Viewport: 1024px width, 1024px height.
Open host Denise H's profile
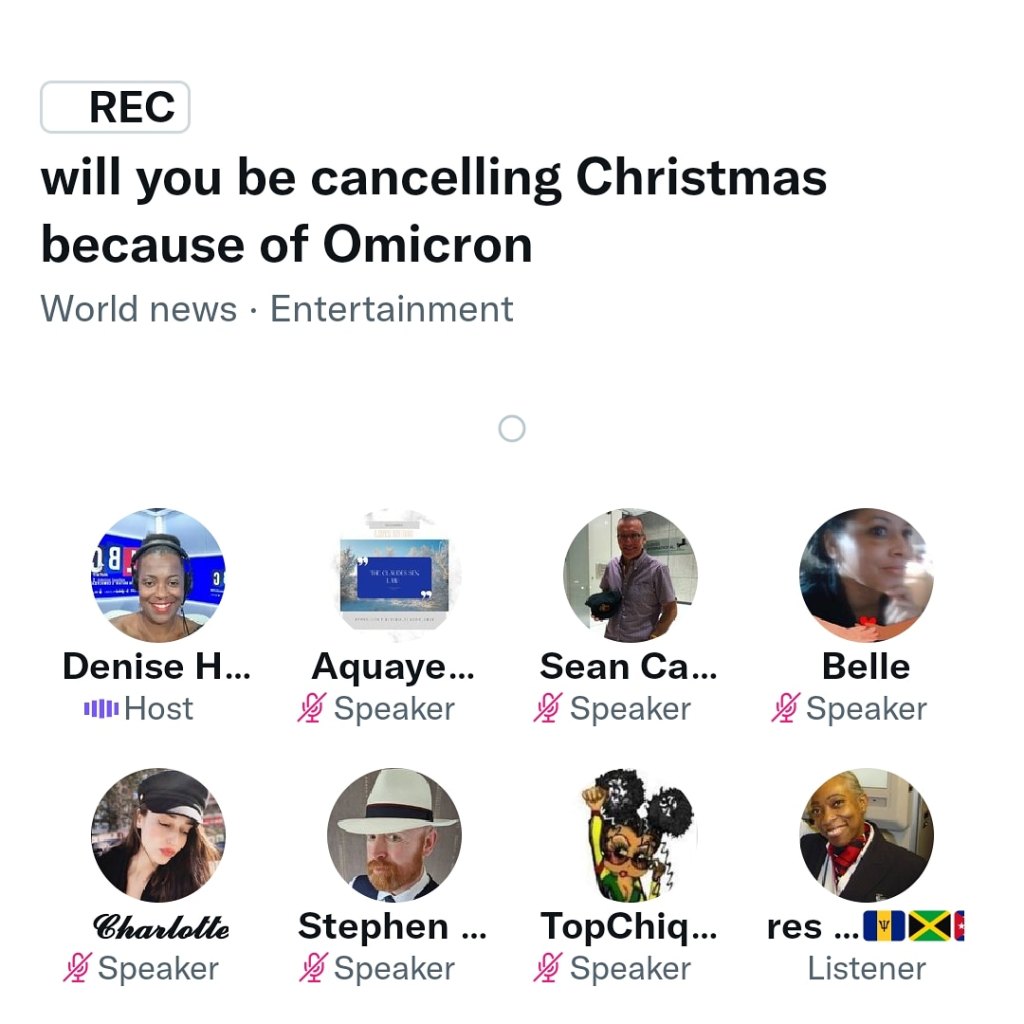[x=158, y=575]
